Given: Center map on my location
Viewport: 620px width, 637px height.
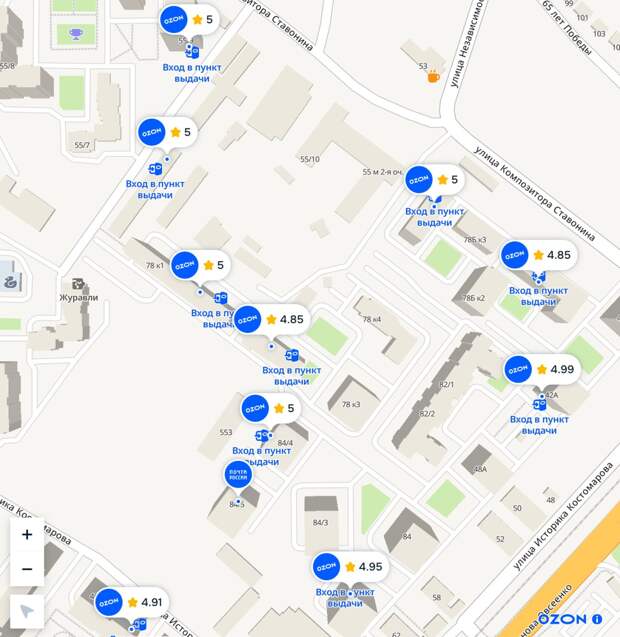Looking at the screenshot, I should (27, 610).
